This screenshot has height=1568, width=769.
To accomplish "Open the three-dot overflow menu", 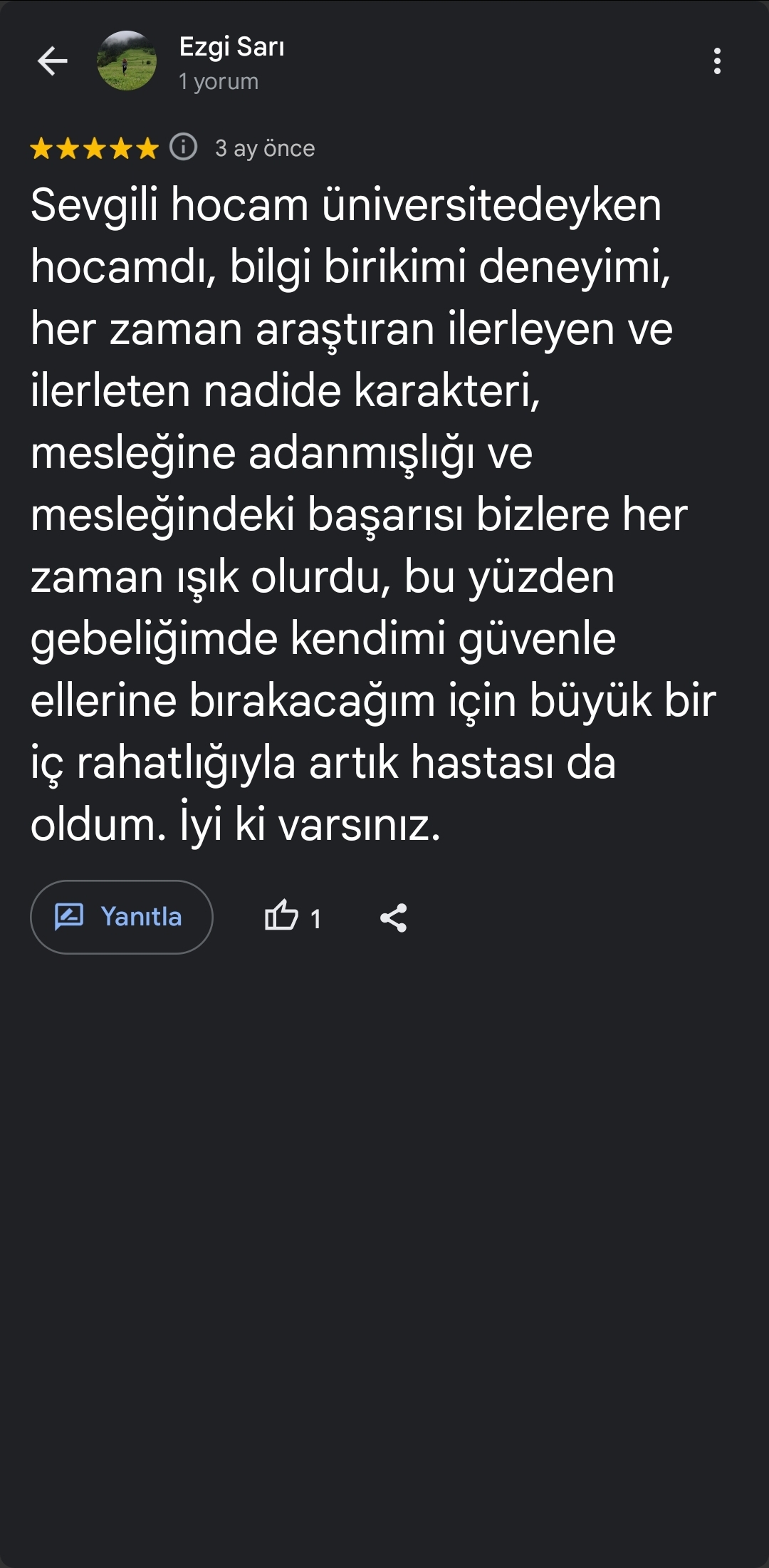I will [717, 61].
